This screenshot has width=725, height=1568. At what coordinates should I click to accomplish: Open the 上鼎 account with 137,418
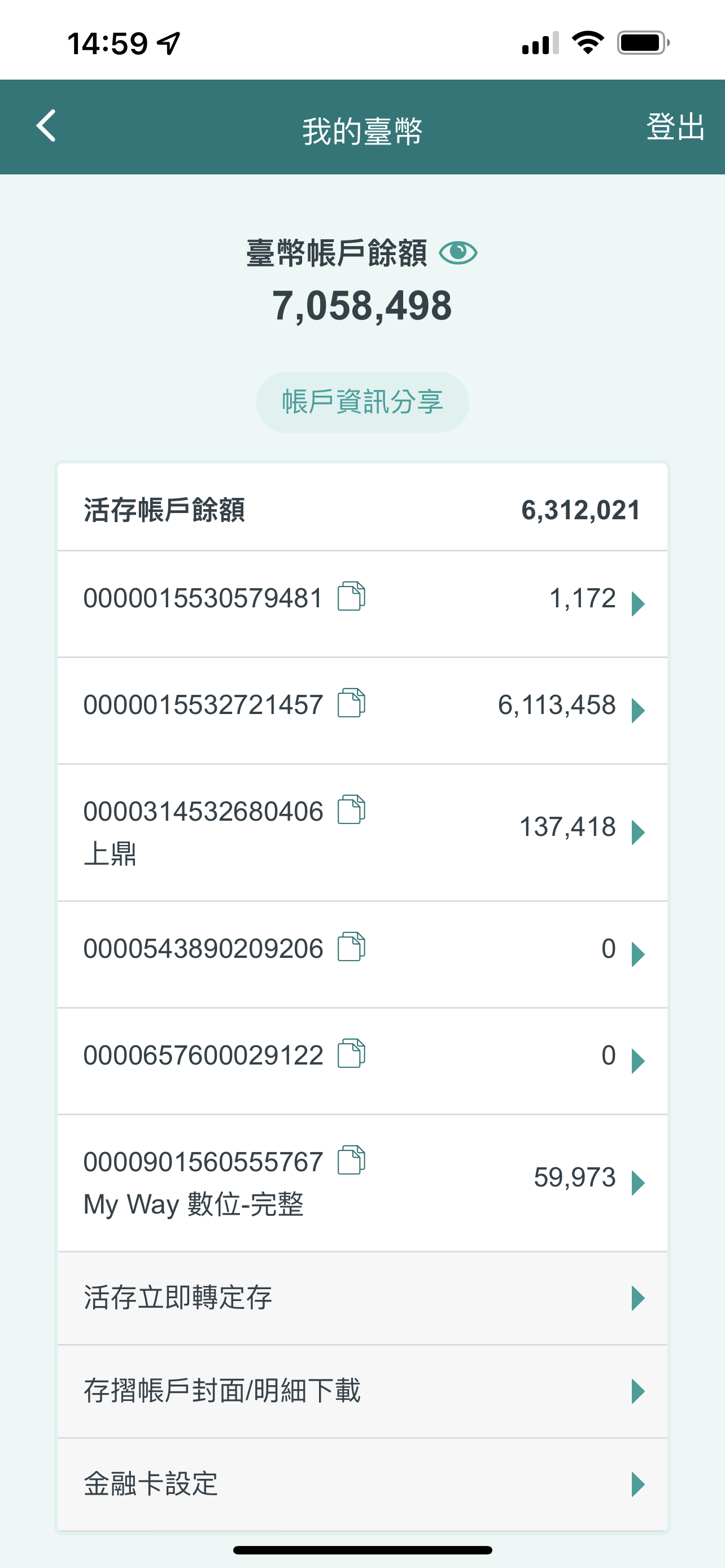(x=637, y=832)
